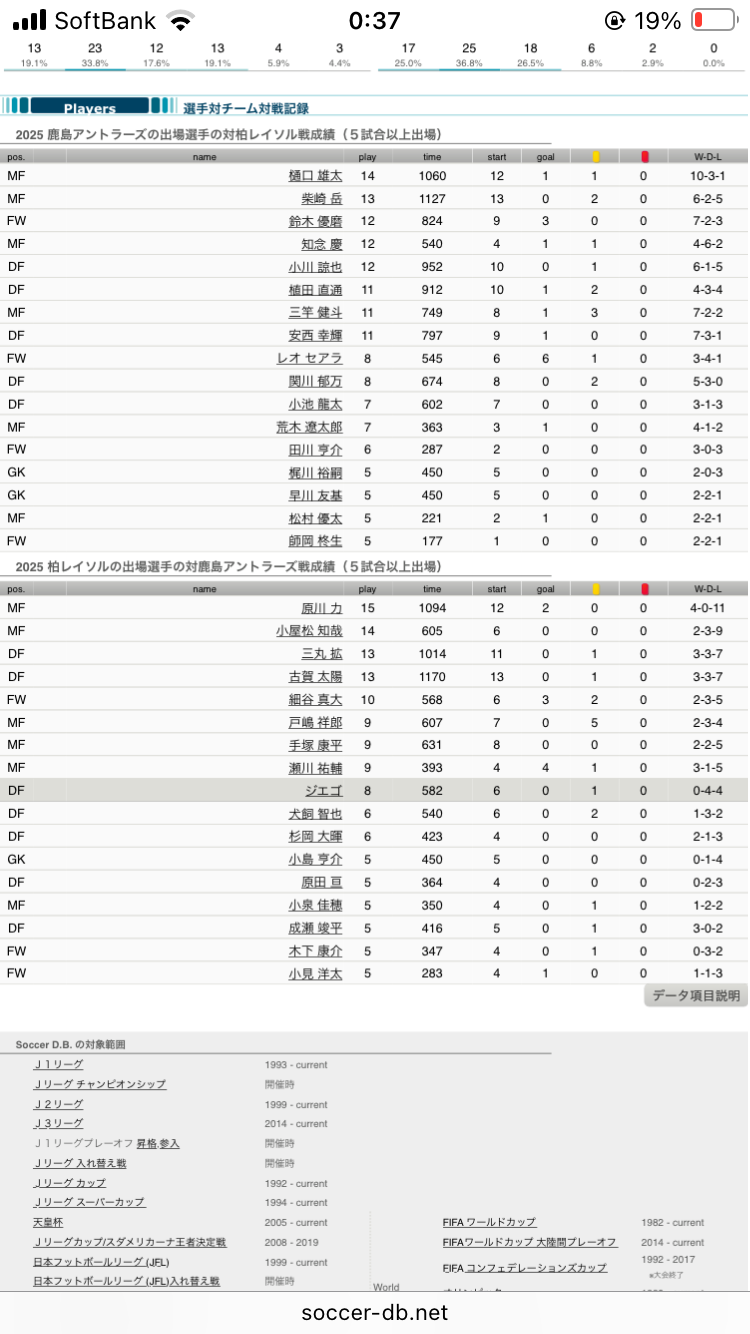The width and height of the screenshot is (750, 1334).
Task: Open Jリーグ スーパーカップ link
Action: click(89, 1202)
